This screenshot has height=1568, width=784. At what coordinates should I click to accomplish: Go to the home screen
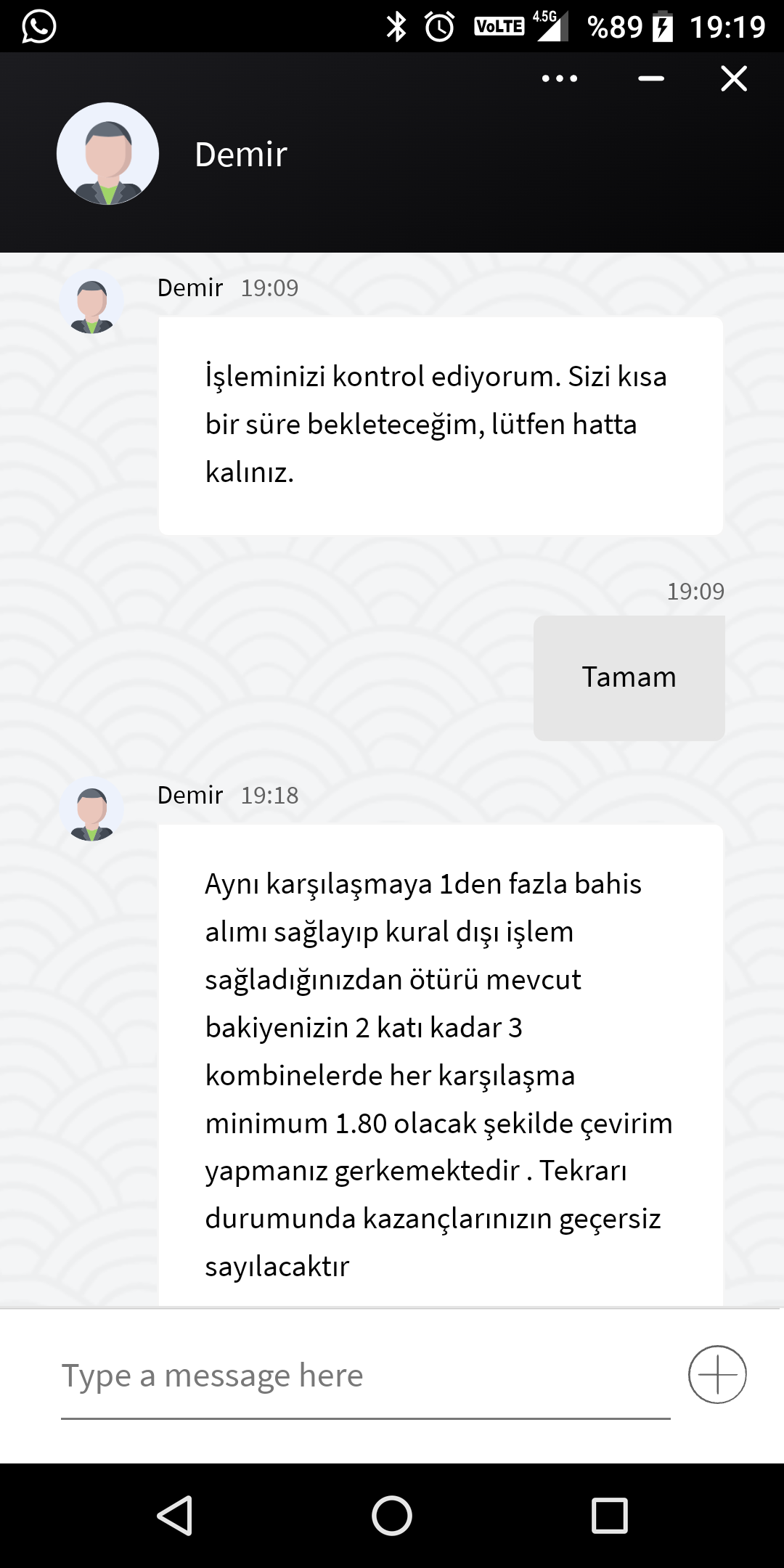(x=392, y=1516)
